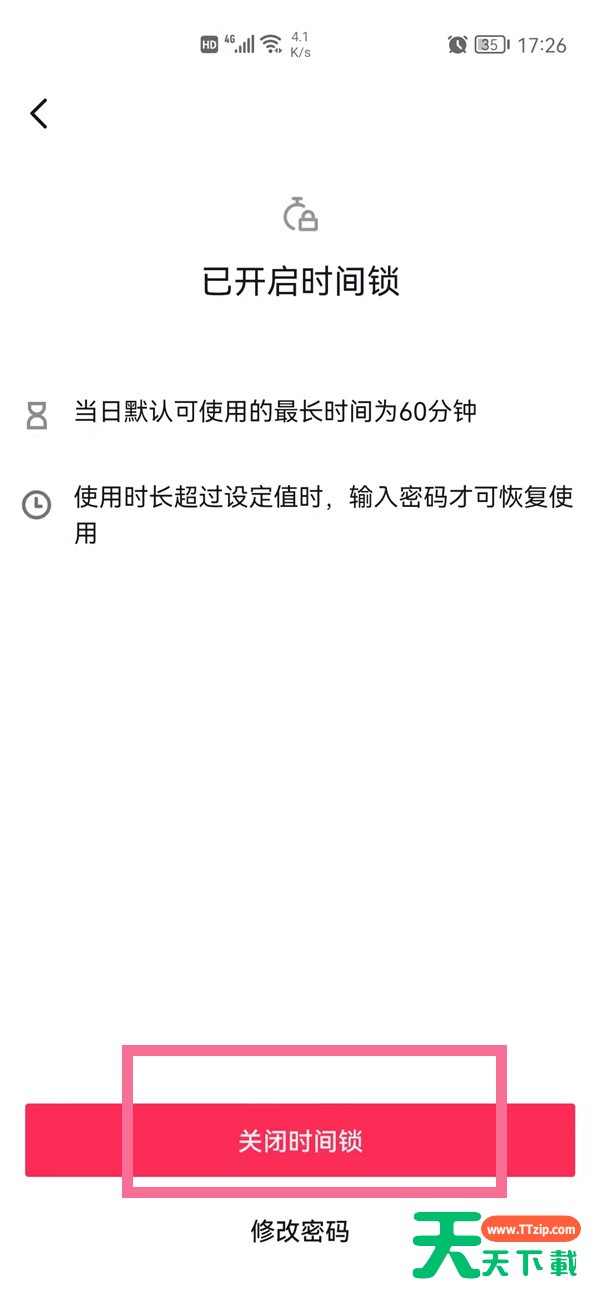The image size is (600, 1300).
Task: Tap the 关闭时间锁 button
Action: coord(300,1141)
